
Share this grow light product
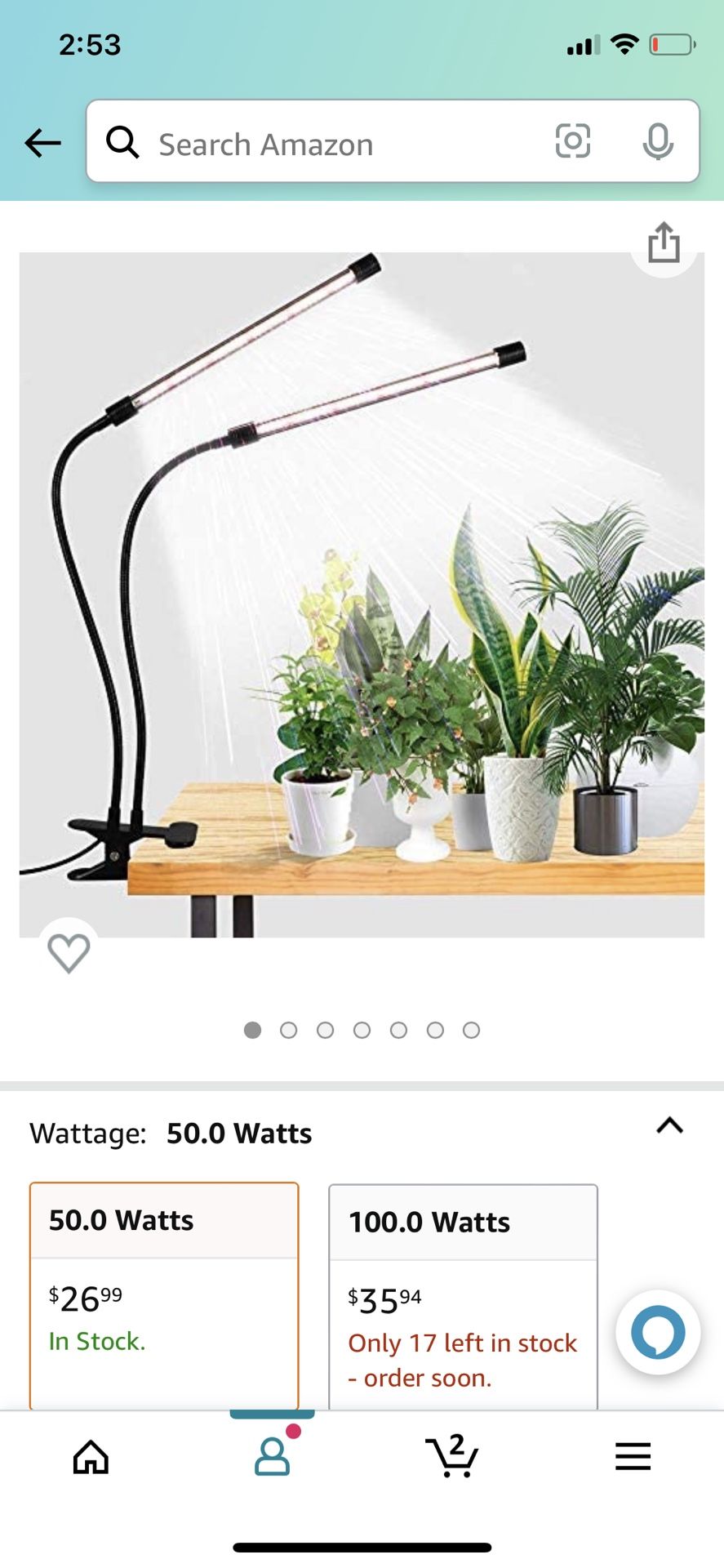pos(664,243)
